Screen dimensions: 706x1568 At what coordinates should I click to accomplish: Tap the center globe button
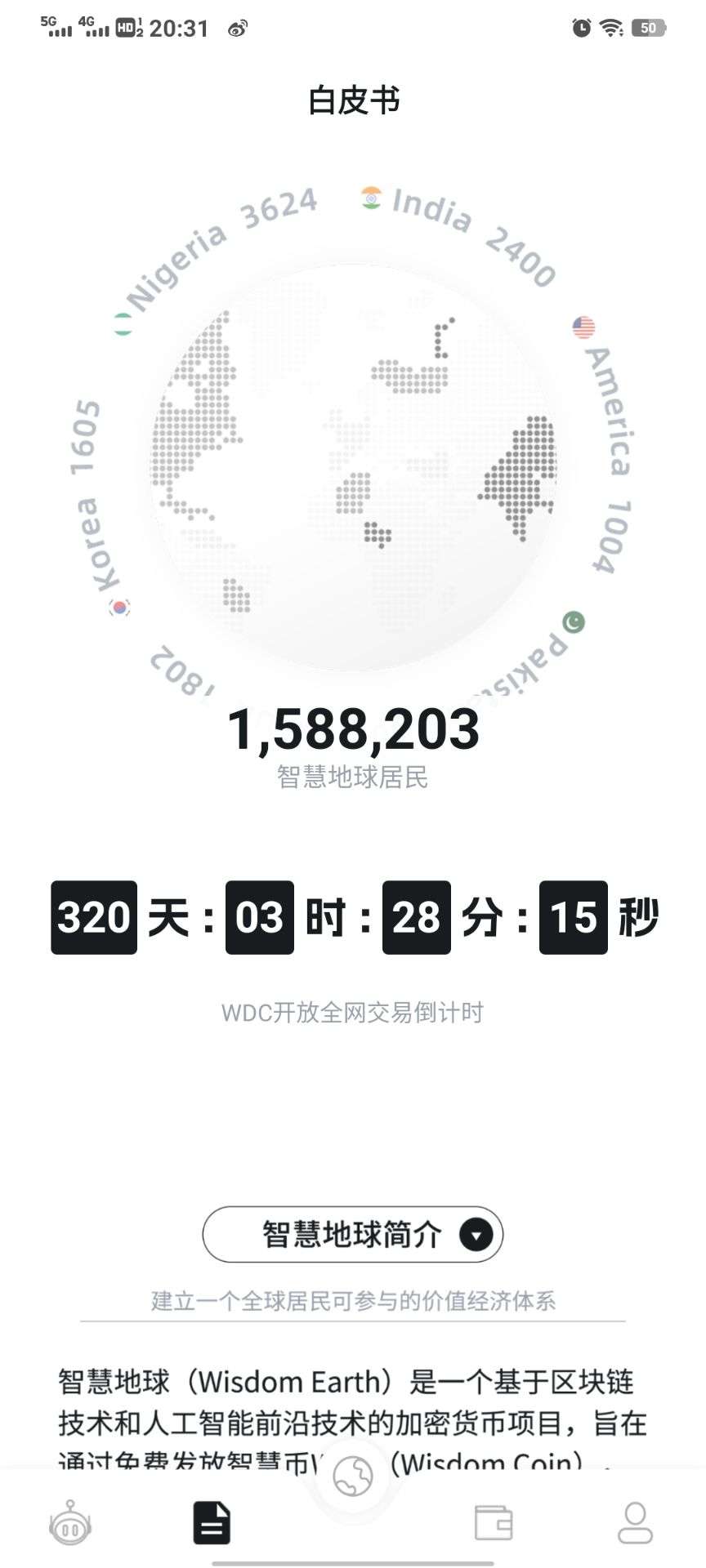tap(353, 1477)
